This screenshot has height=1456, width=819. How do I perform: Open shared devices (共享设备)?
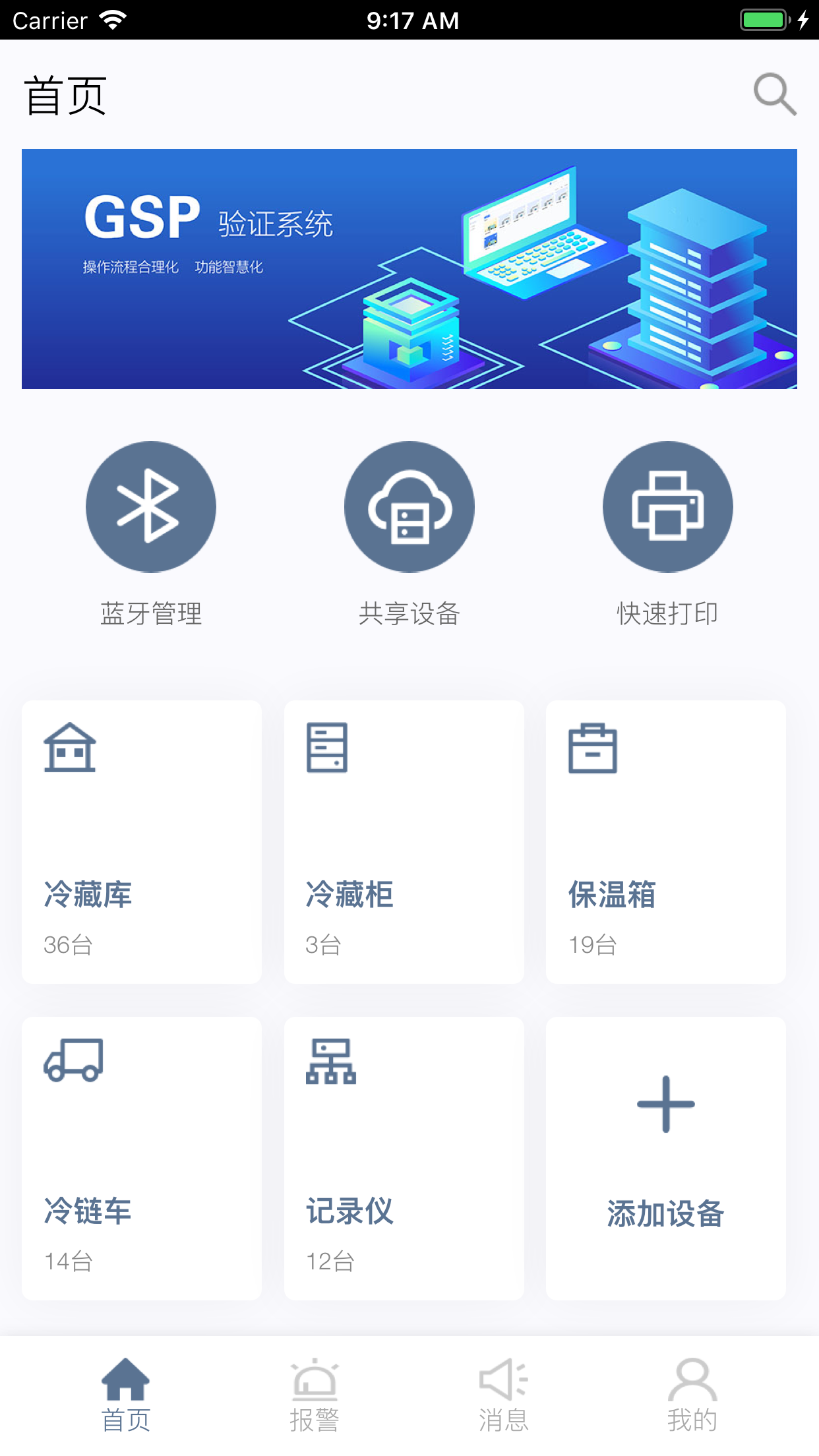pyautogui.click(x=409, y=505)
